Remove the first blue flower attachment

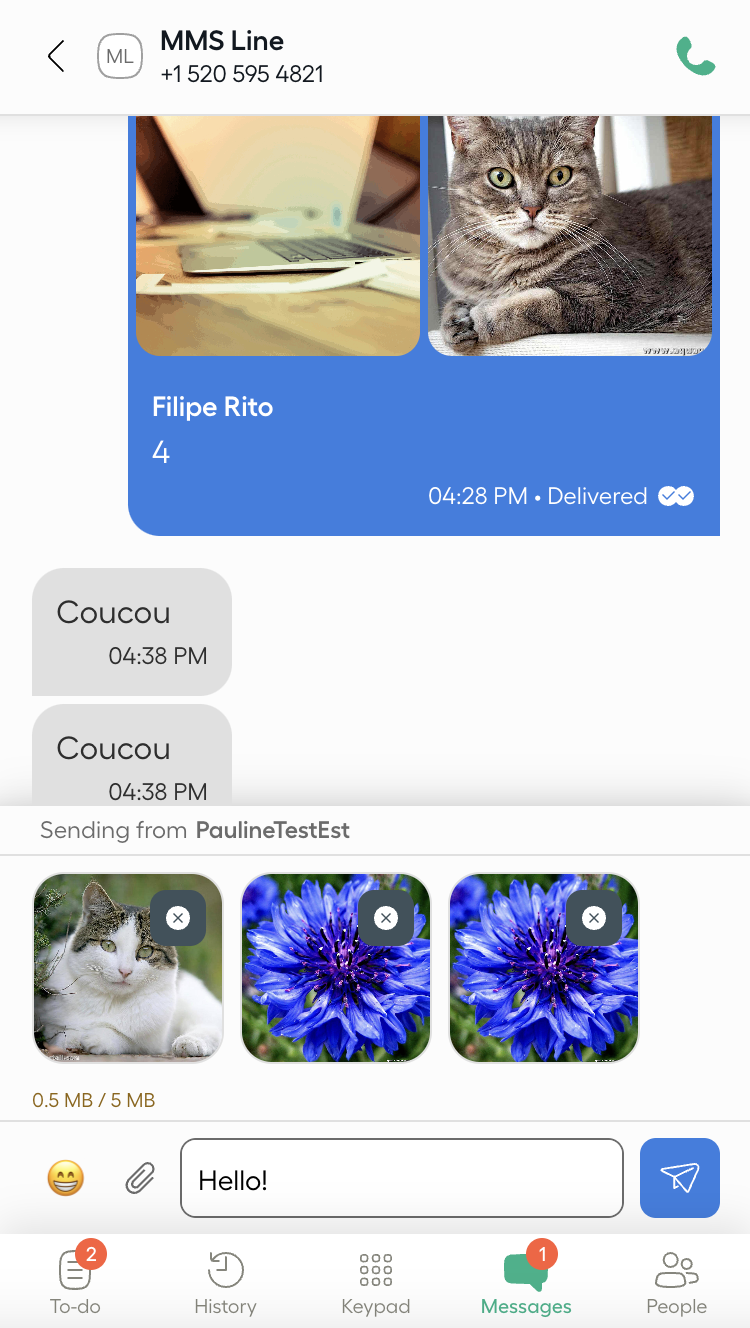(386, 918)
